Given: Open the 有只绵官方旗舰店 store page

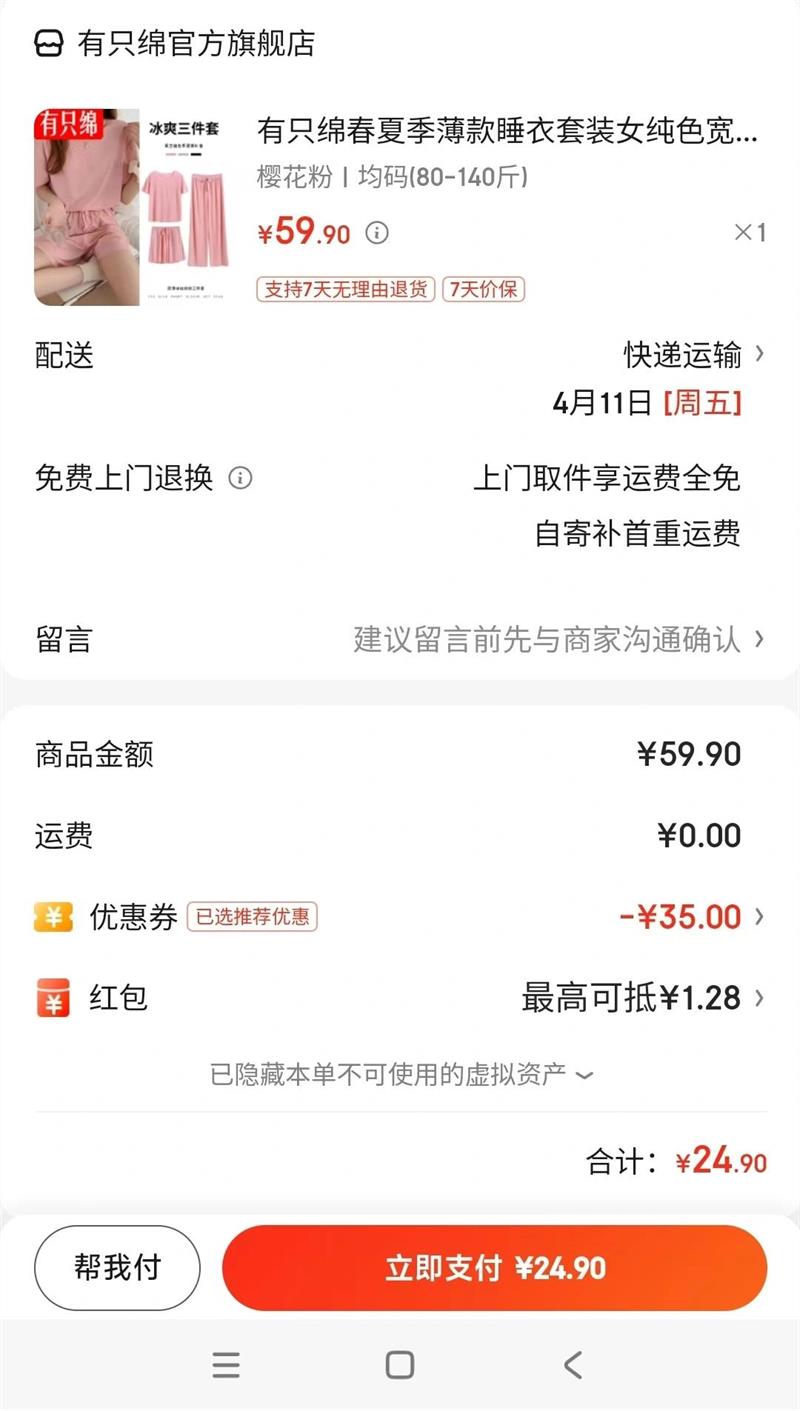Looking at the screenshot, I should coord(196,44).
